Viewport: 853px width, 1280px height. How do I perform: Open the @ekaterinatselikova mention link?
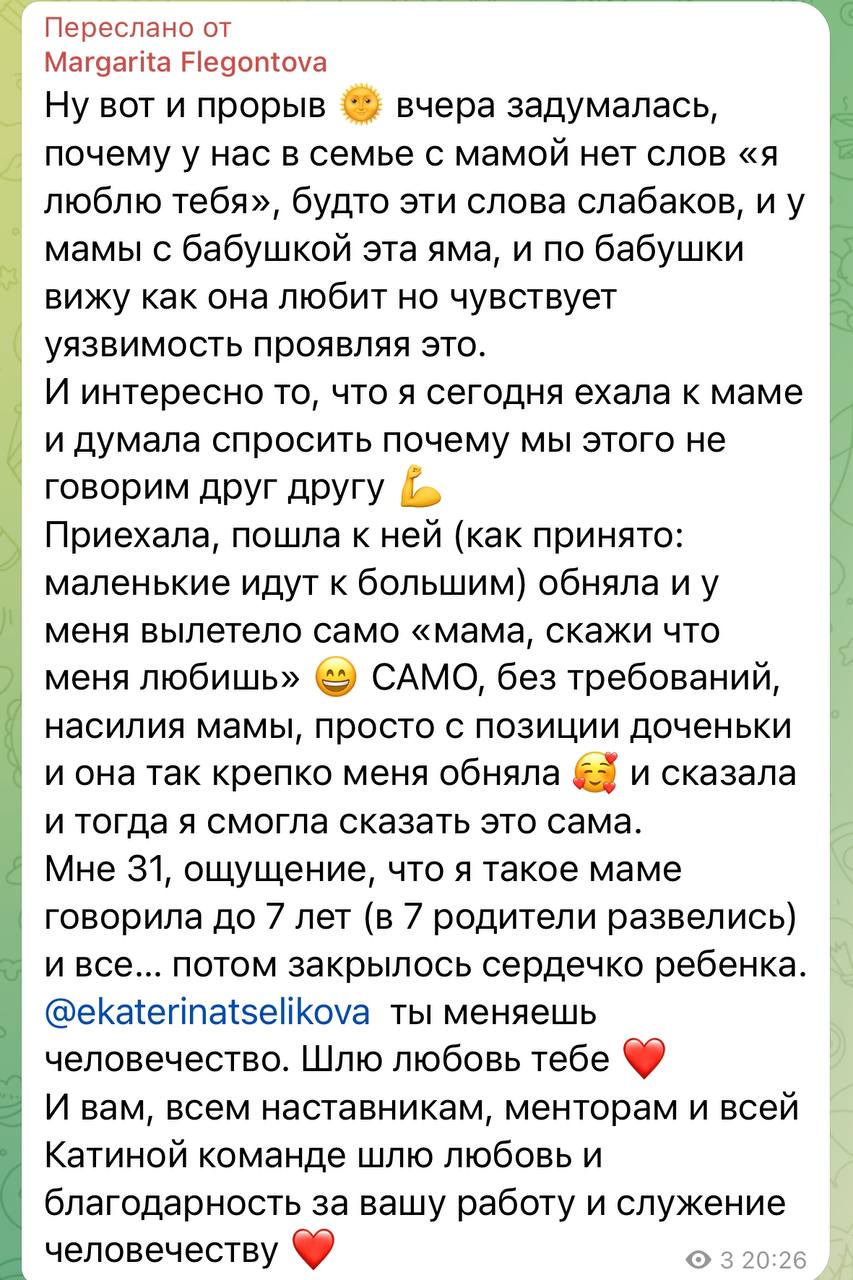click(x=208, y=1012)
